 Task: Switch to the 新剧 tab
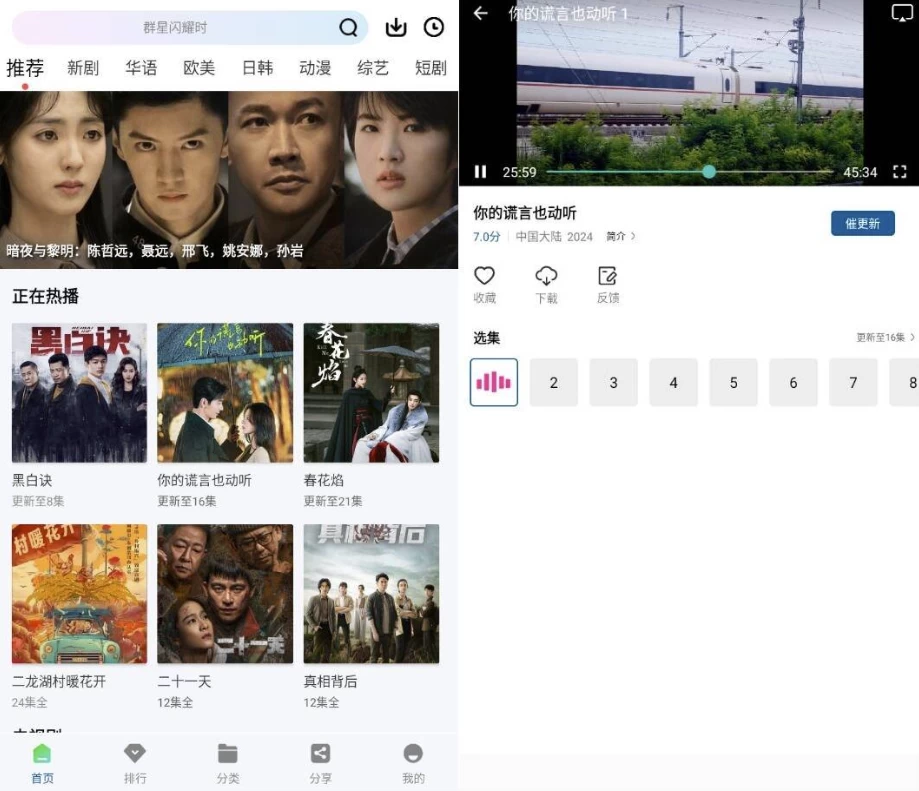[x=83, y=68]
